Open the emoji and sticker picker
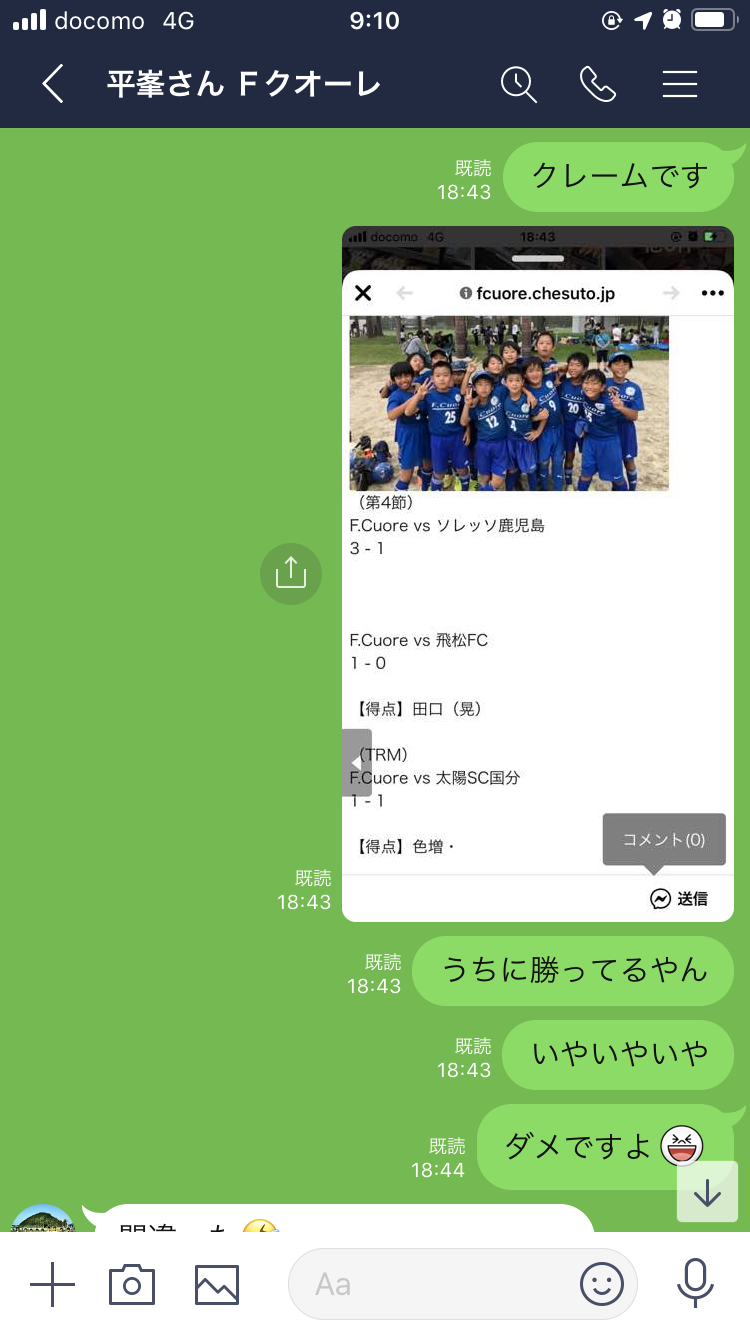 602,1284
